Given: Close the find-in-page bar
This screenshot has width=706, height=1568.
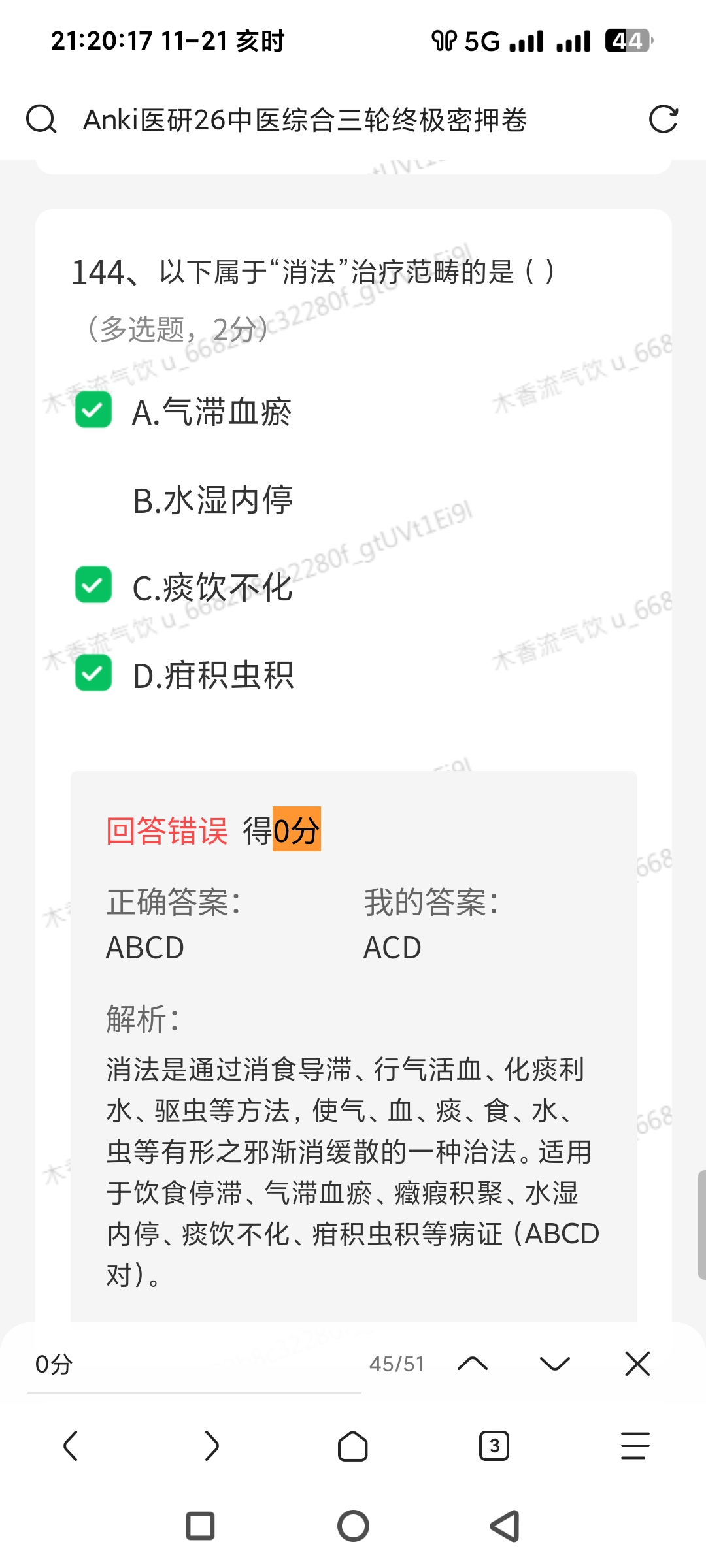Looking at the screenshot, I should tap(637, 1364).
